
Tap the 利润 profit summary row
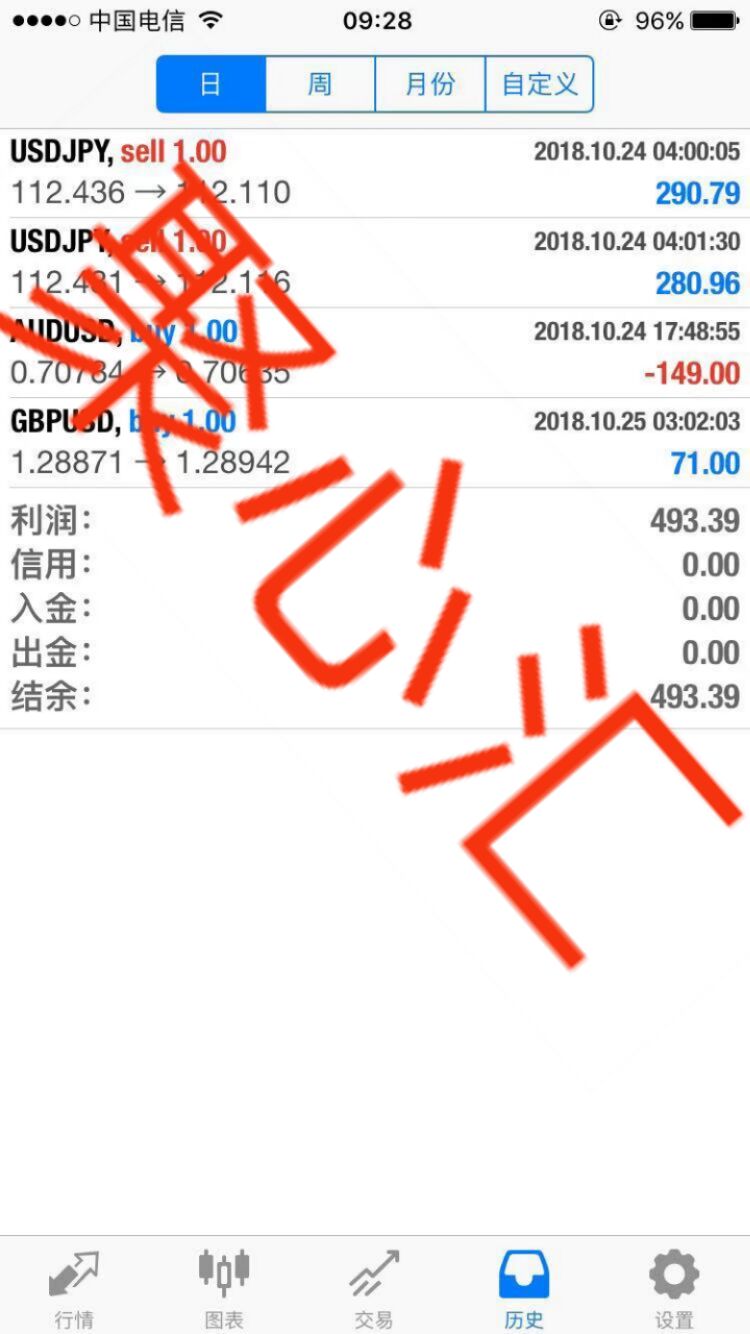(375, 520)
